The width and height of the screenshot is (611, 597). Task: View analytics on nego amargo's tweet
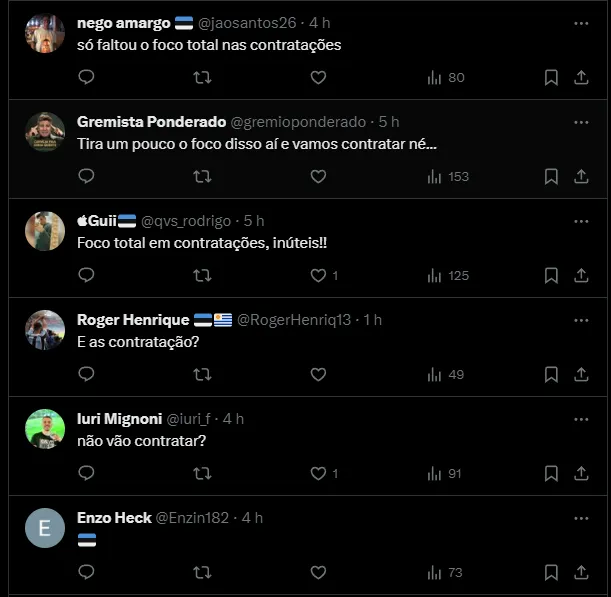point(446,77)
